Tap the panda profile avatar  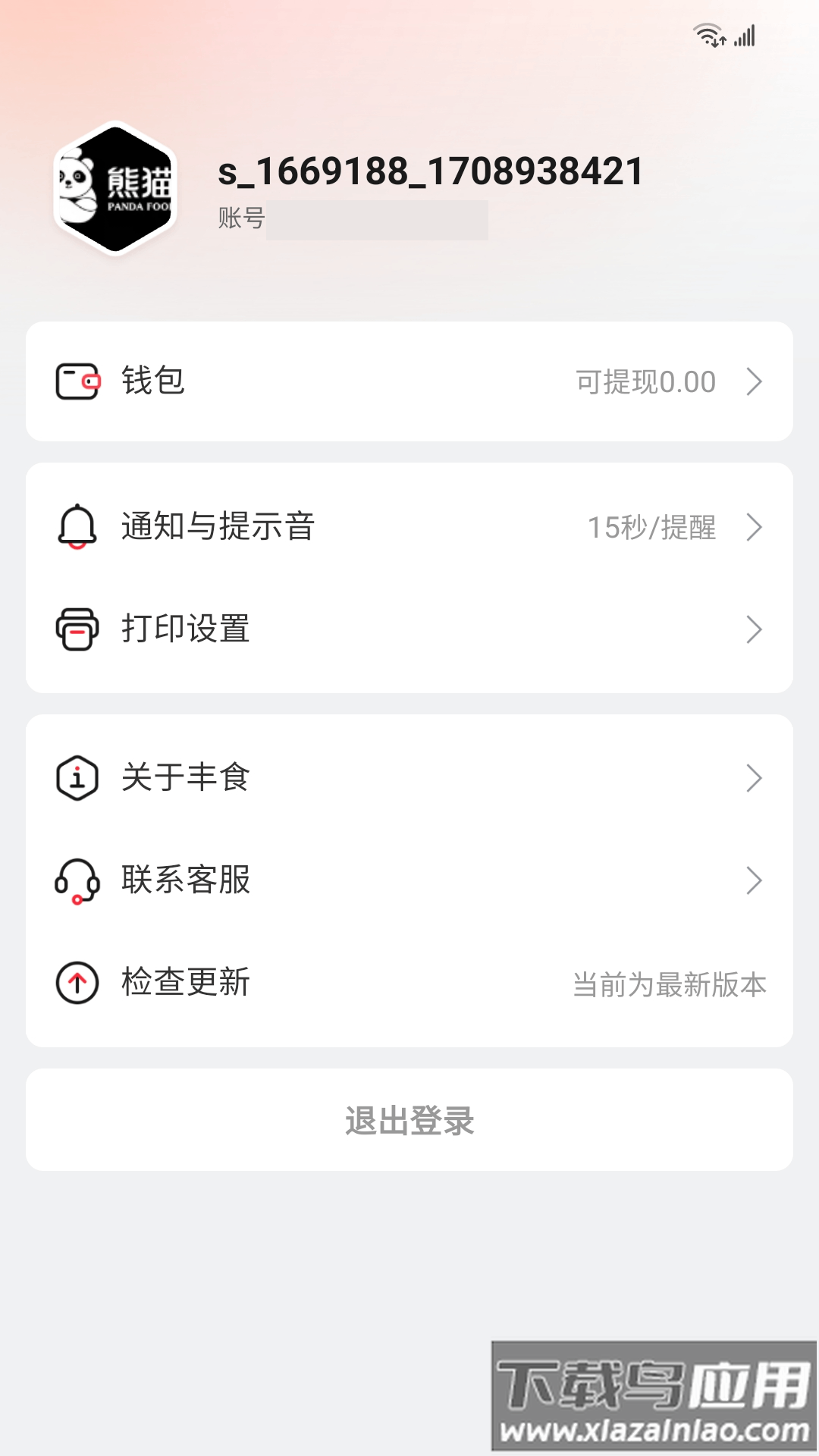(115, 188)
